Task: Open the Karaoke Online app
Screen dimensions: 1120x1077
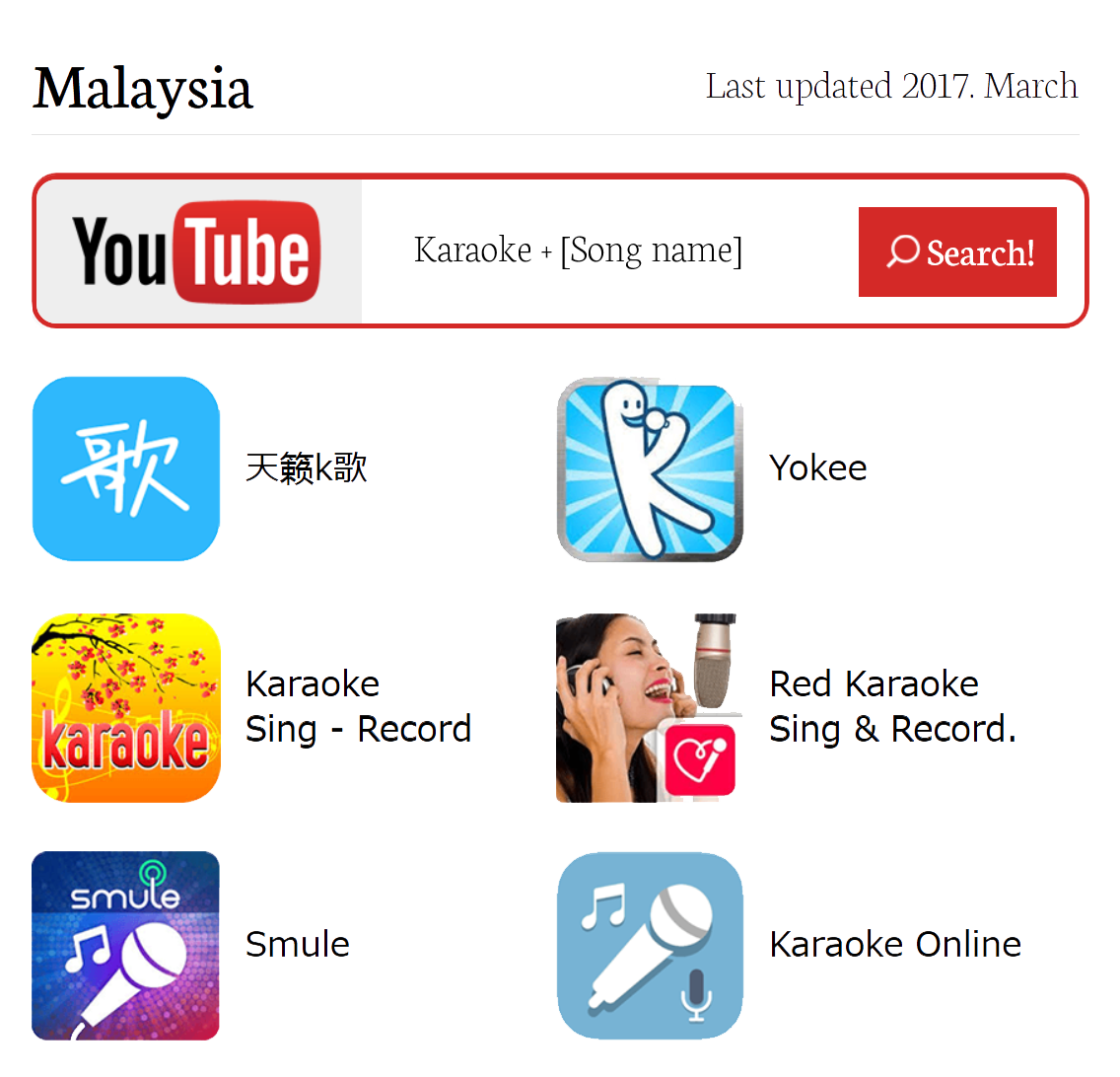Action: (650, 945)
